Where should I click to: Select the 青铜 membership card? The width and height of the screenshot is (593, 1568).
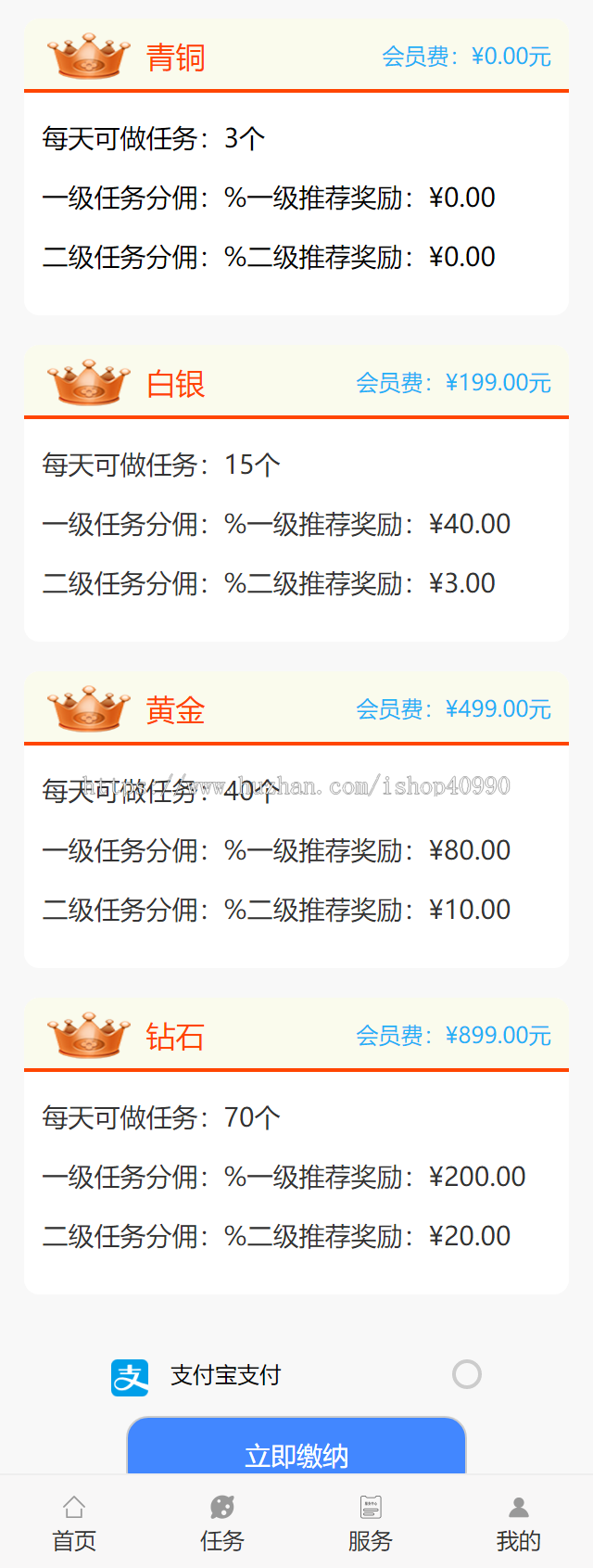[x=296, y=167]
